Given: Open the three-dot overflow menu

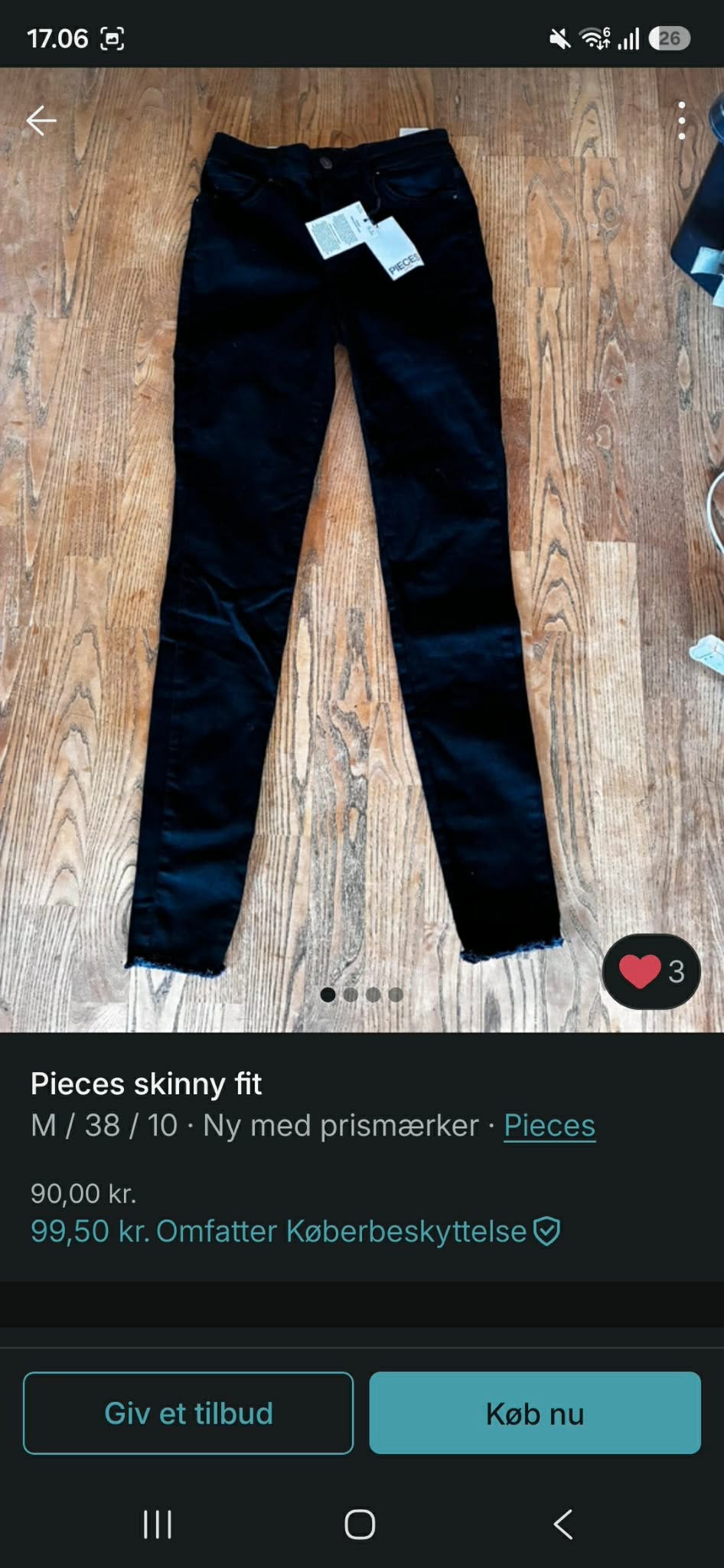Looking at the screenshot, I should tap(681, 120).
